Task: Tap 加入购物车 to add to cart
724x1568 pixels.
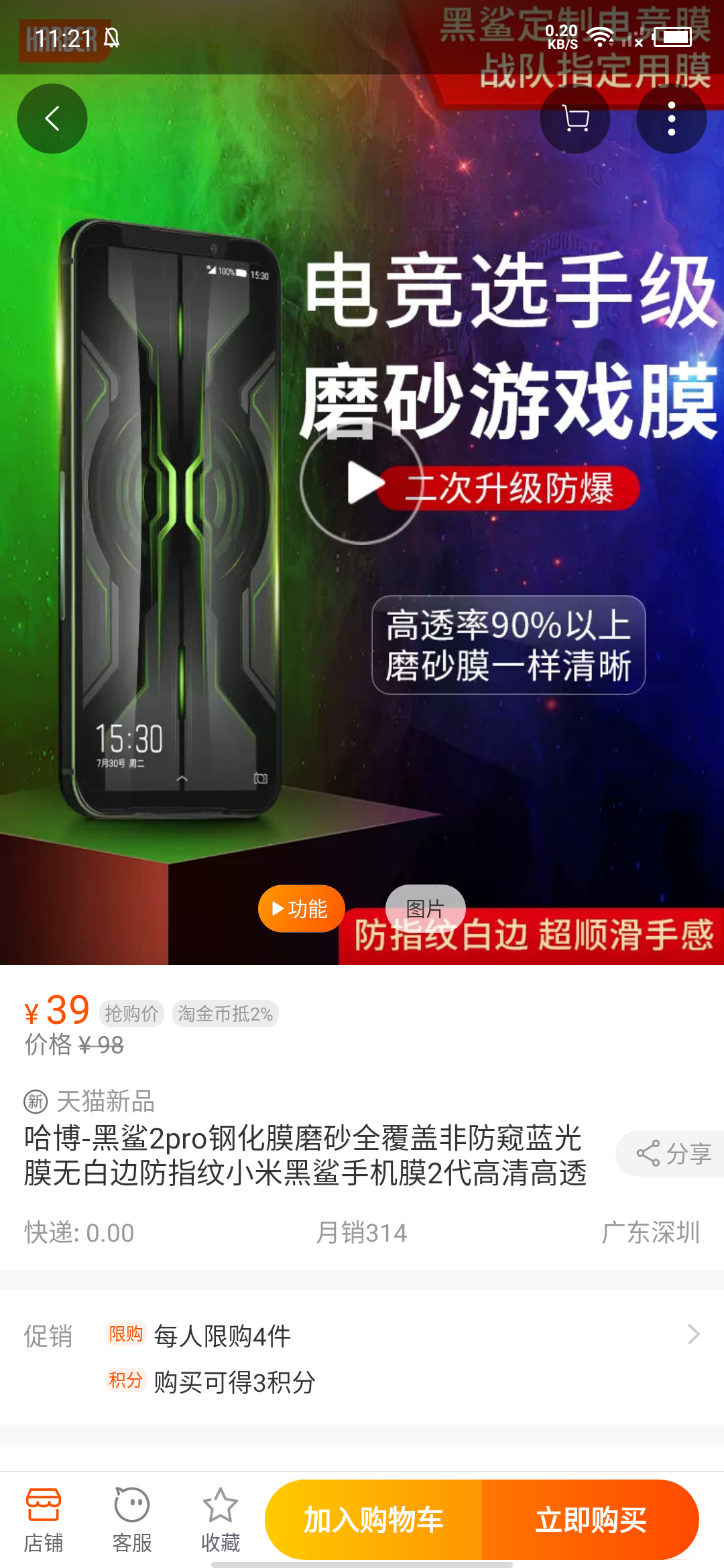Action: point(373,1520)
